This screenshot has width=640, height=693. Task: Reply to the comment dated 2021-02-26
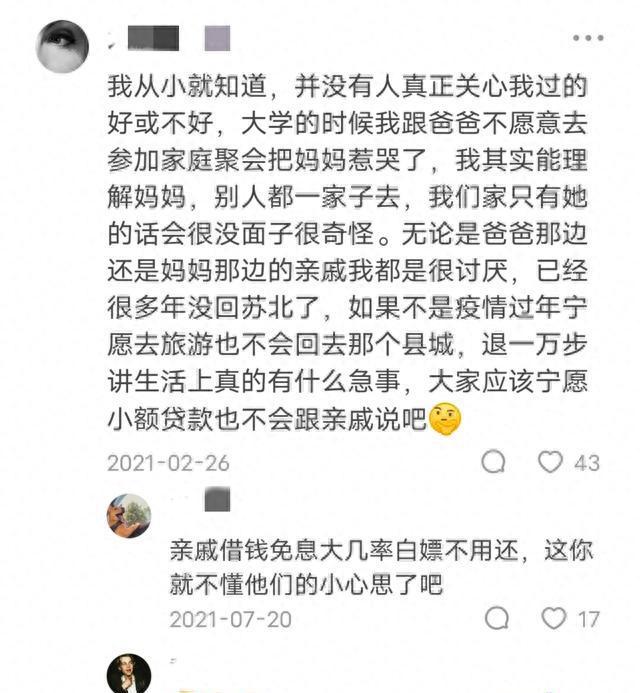[x=493, y=462]
